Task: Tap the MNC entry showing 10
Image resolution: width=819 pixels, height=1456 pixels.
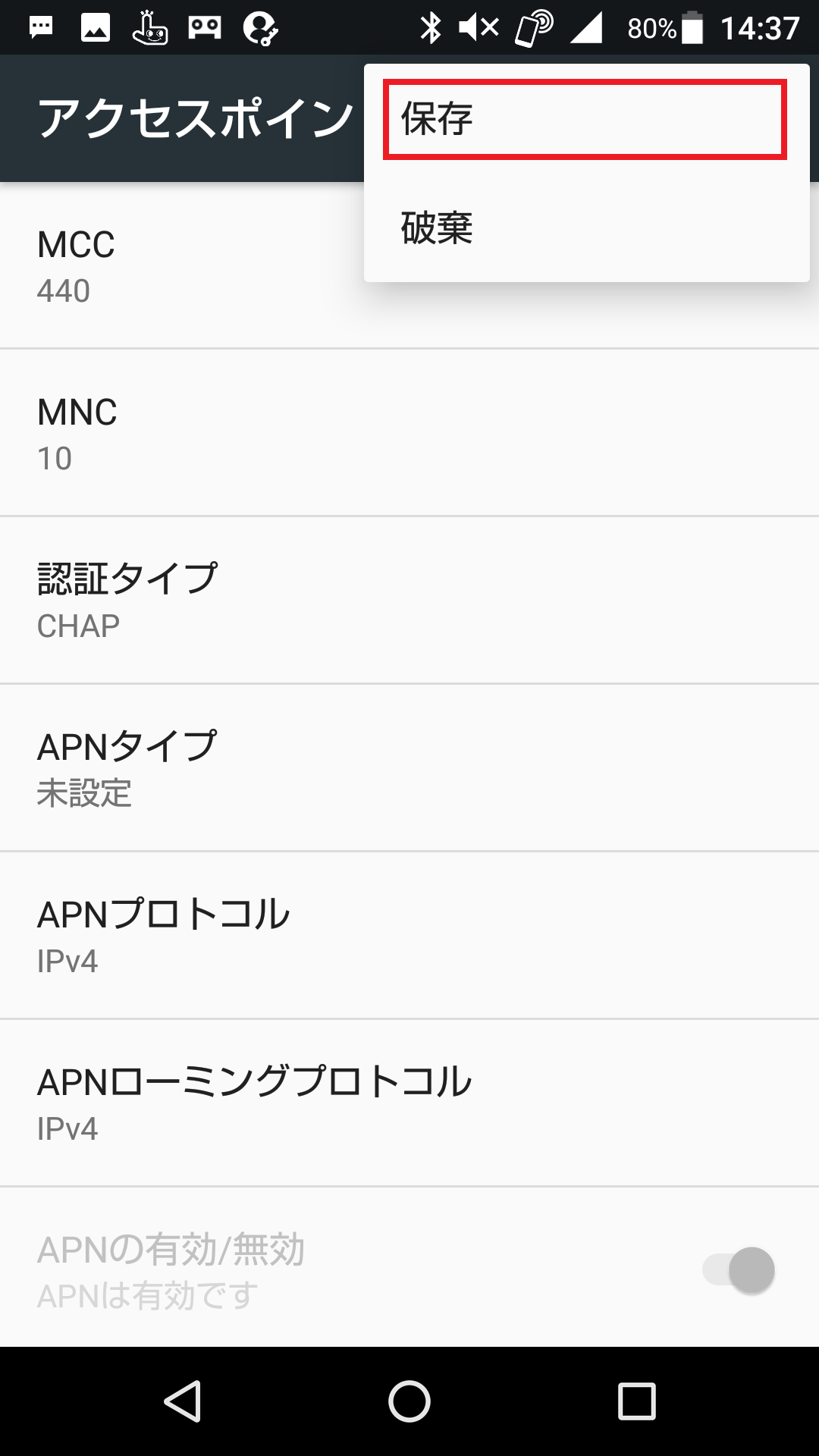Action: pos(182,432)
